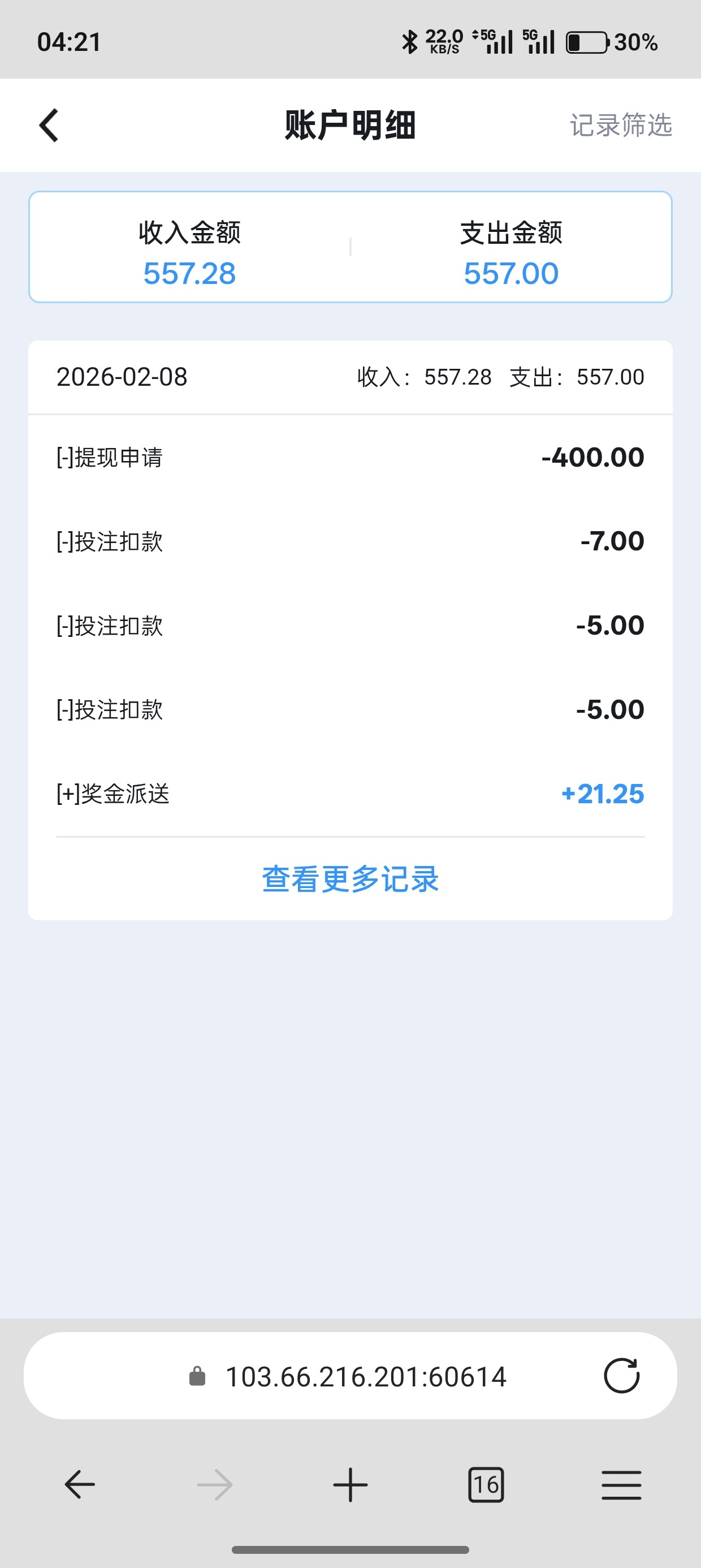Navigate back with the browser back arrow

80,1485
